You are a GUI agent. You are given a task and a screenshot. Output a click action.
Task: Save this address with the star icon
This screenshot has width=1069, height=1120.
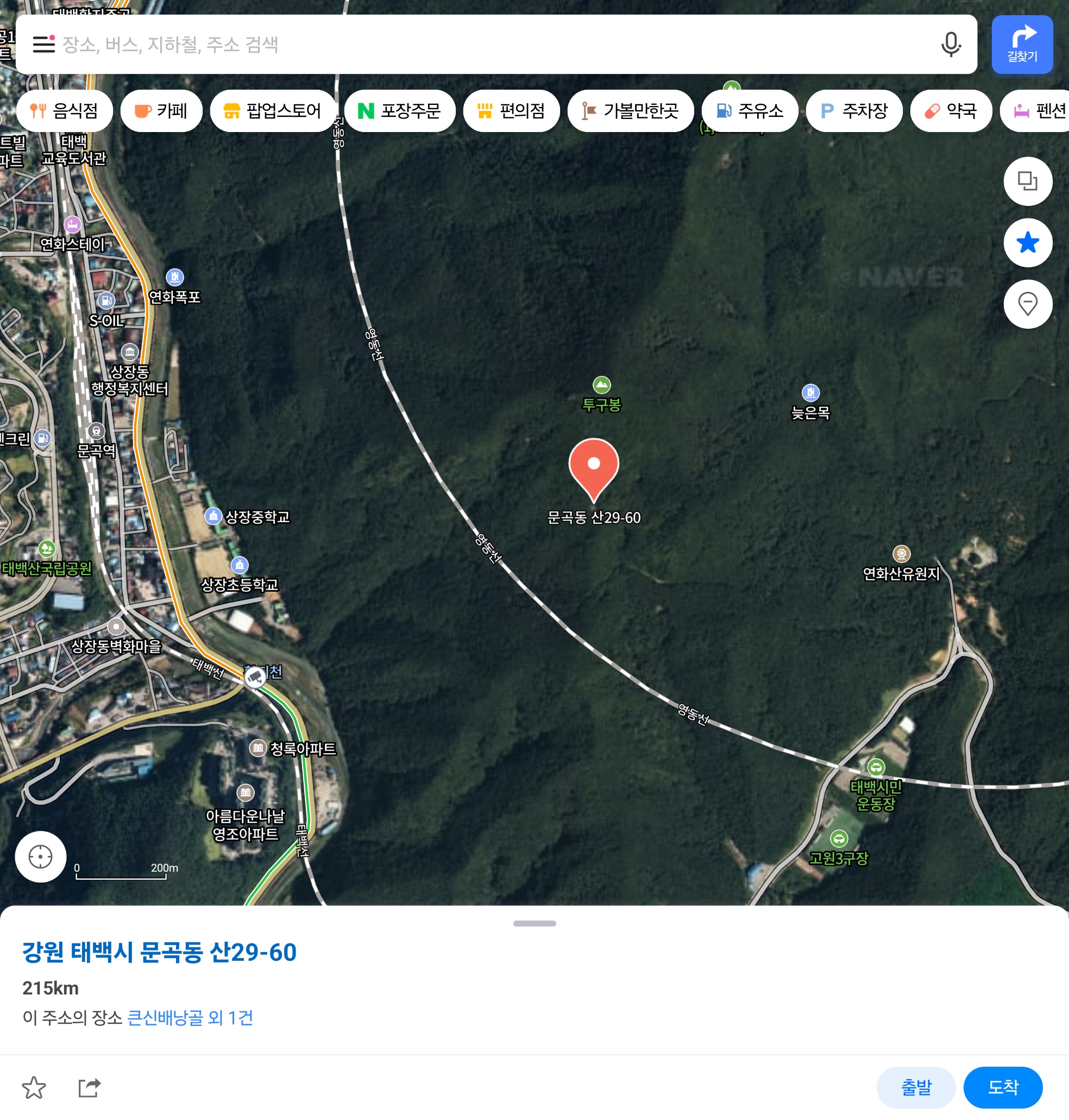coord(34,1087)
